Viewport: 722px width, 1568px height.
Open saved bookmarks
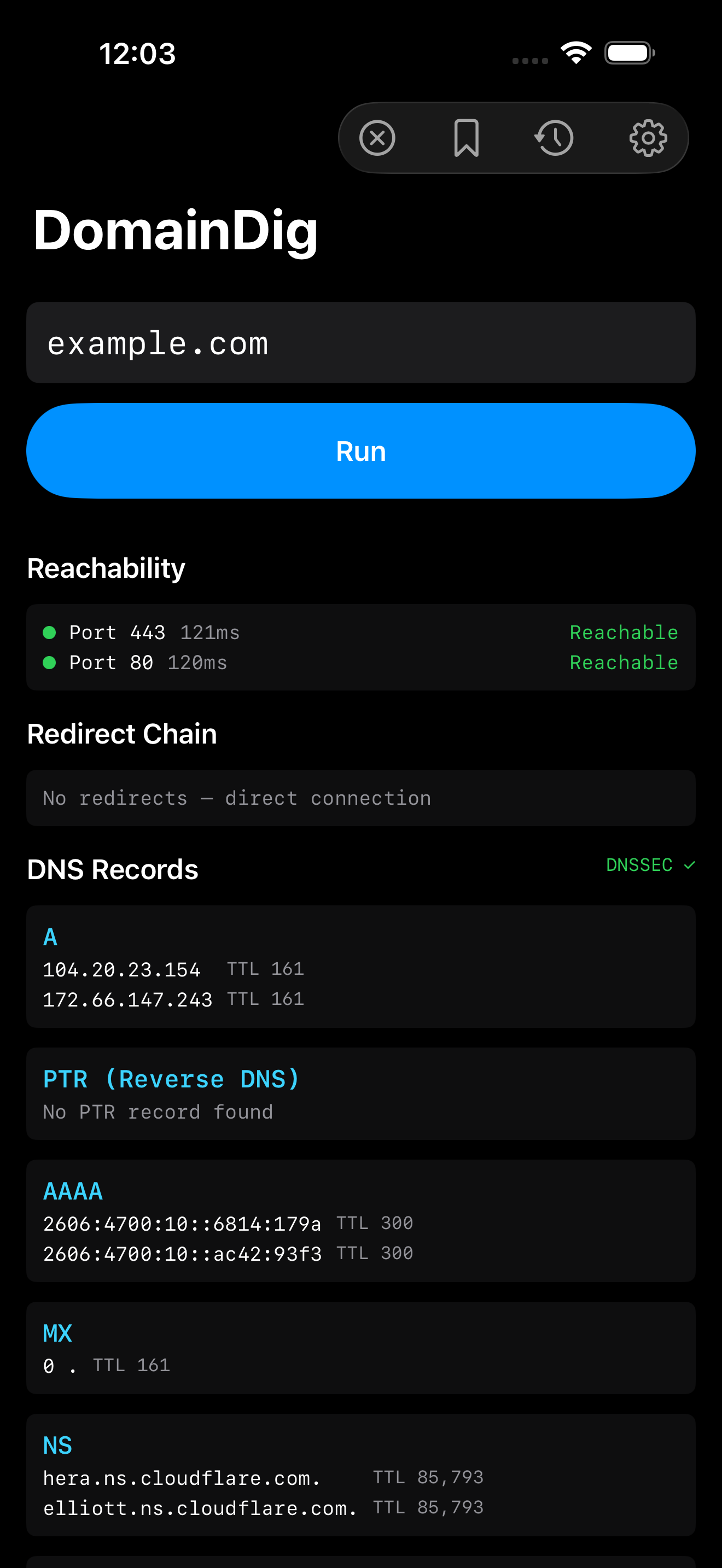click(x=467, y=138)
